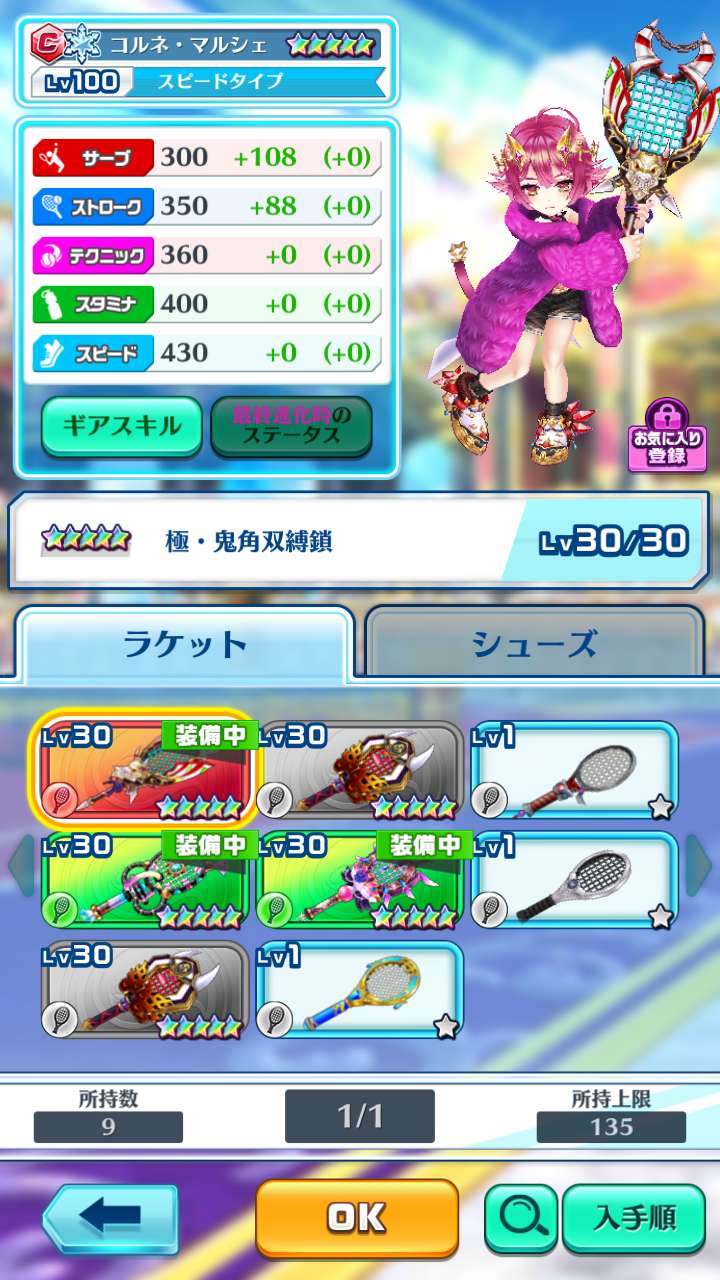Image resolution: width=720 pixels, height=1280 pixels.
Task: Choose the white Lv1 racket with red grip
Action: (x=574, y=769)
